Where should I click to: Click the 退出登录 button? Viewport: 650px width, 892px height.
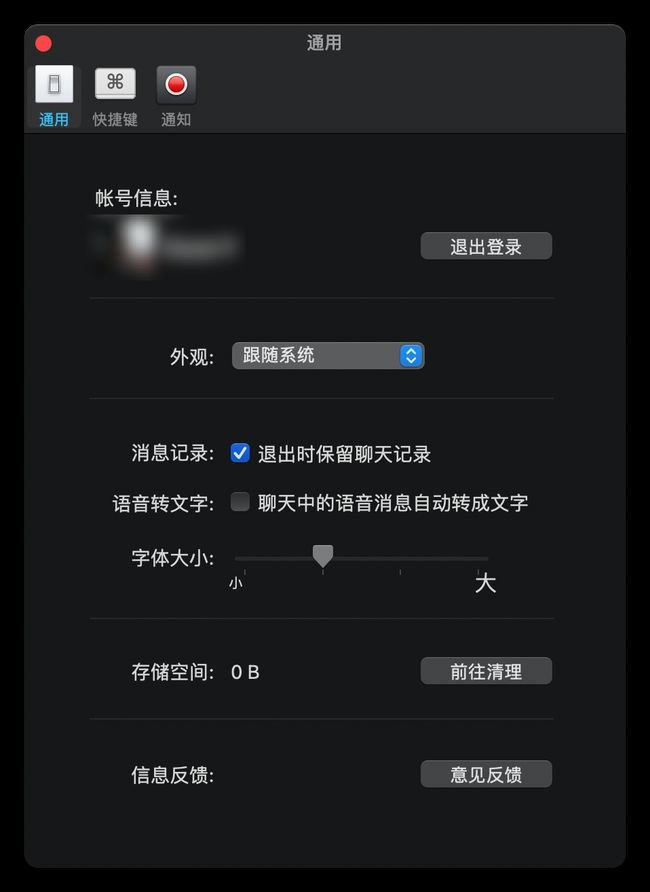click(486, 246)
